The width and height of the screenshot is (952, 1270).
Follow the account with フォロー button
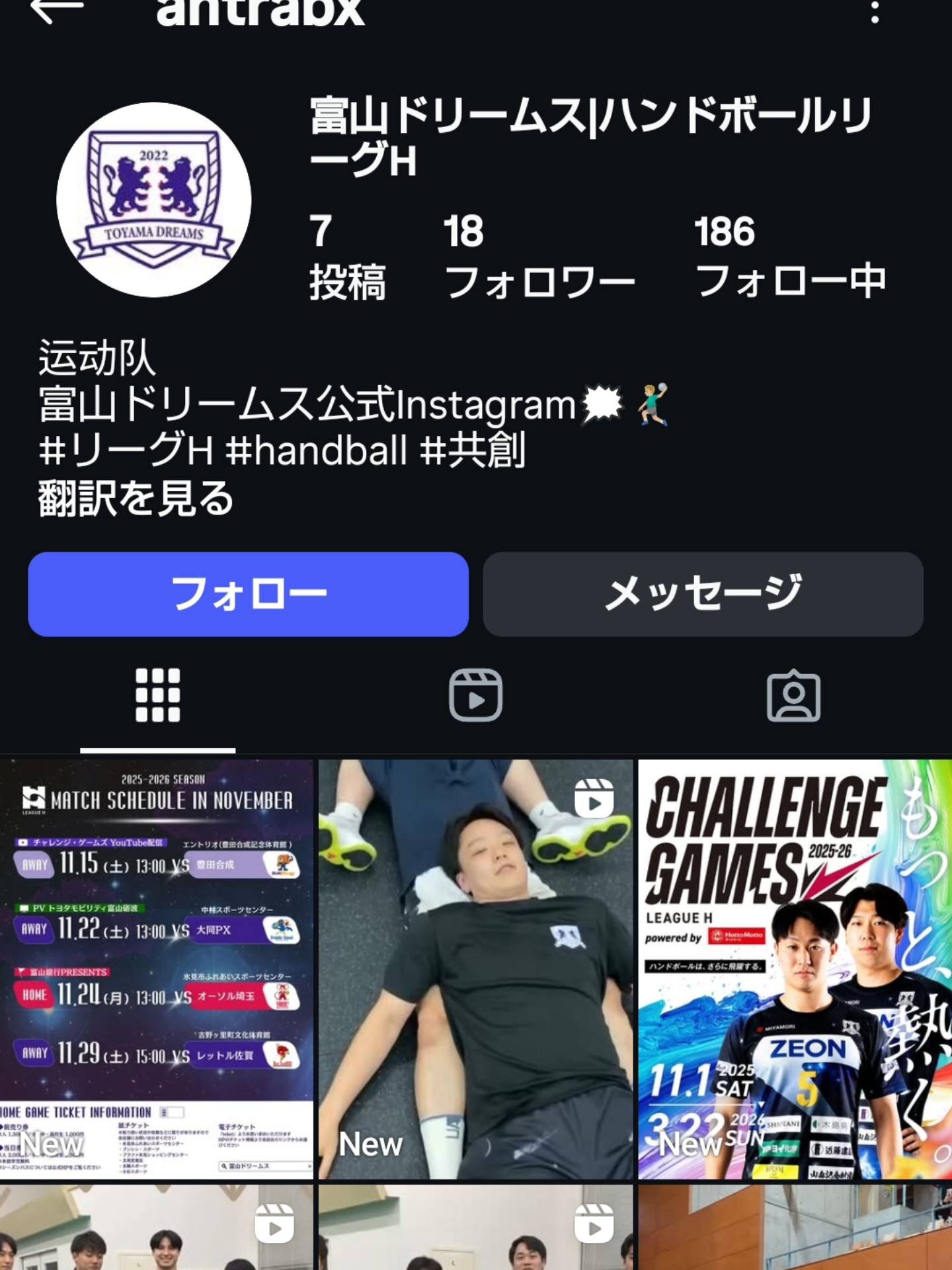[248, 594]
